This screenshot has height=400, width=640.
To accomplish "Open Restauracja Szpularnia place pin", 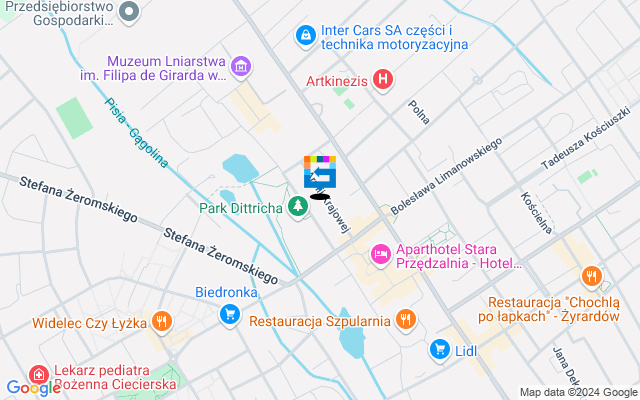I will coord(405,320).
